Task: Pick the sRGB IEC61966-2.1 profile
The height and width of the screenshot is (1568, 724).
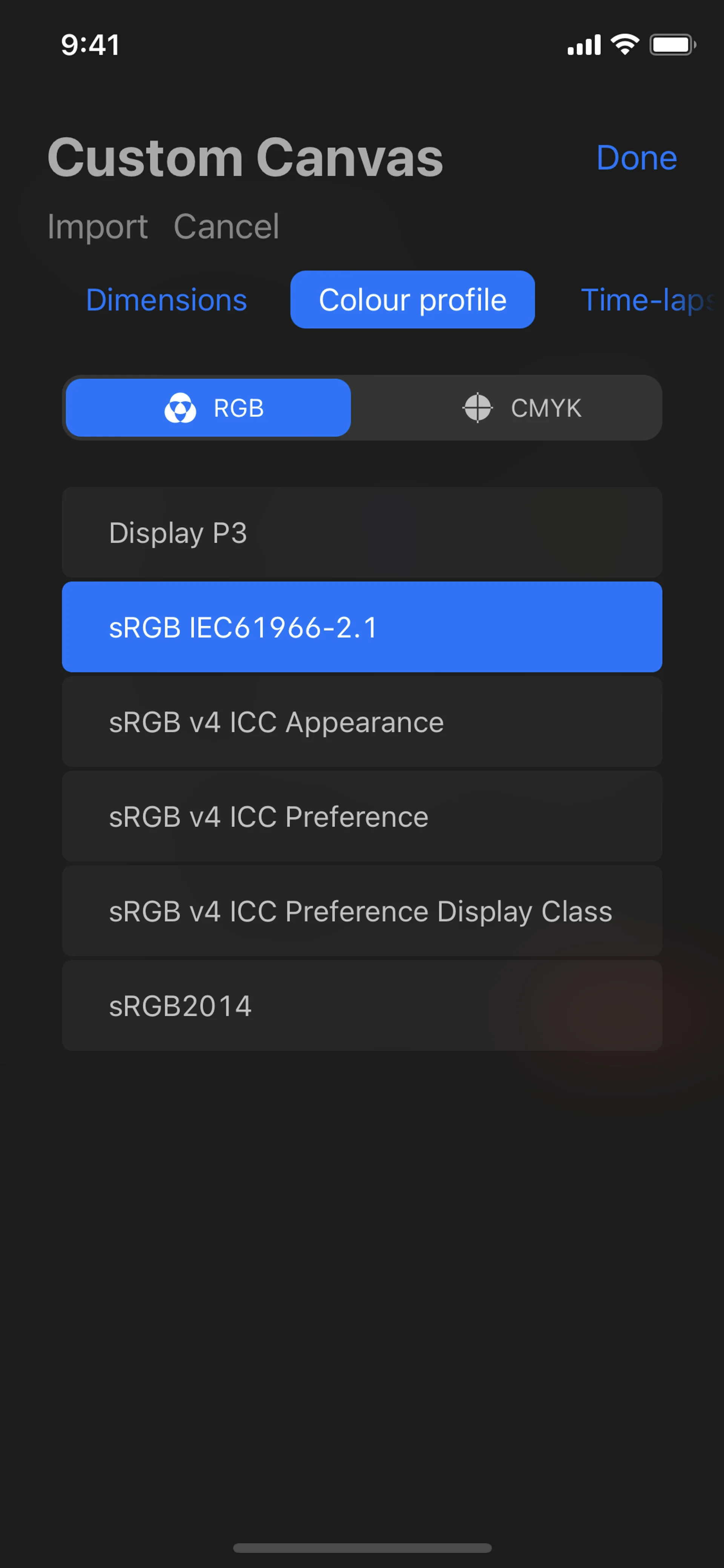Action: [361, 627]
